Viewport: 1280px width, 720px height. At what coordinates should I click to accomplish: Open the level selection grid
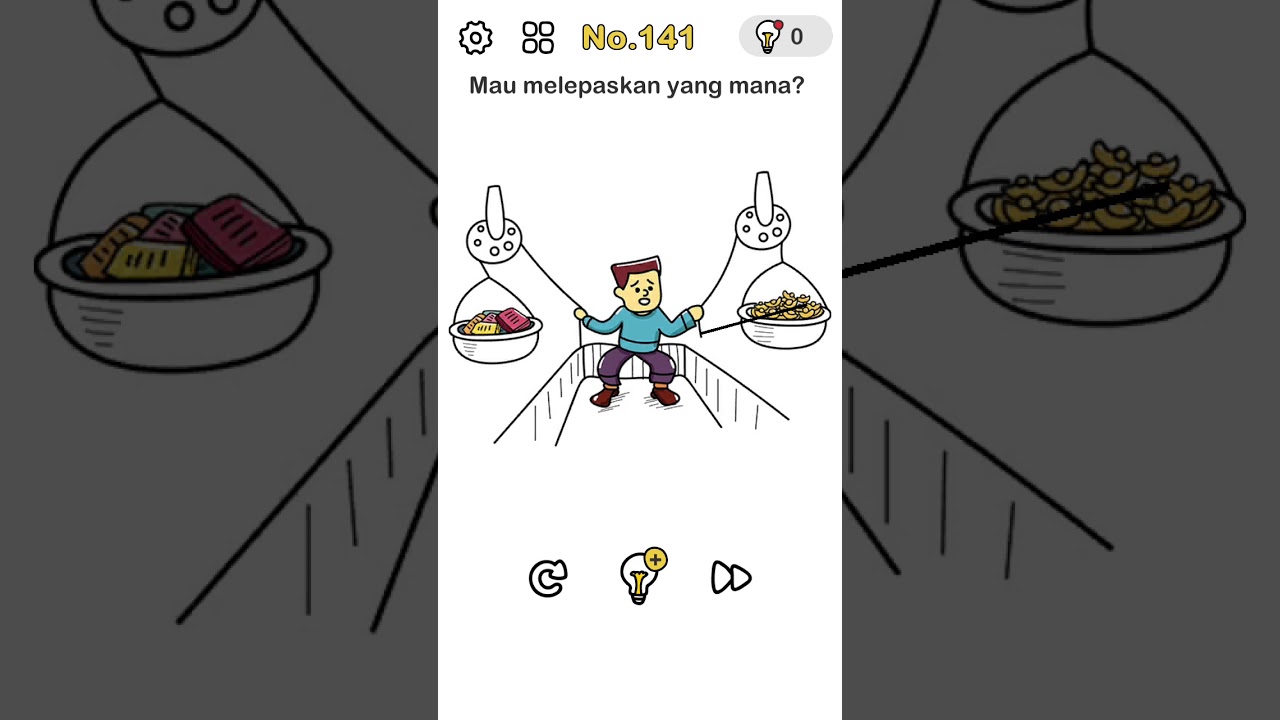[x=538, y=38]
